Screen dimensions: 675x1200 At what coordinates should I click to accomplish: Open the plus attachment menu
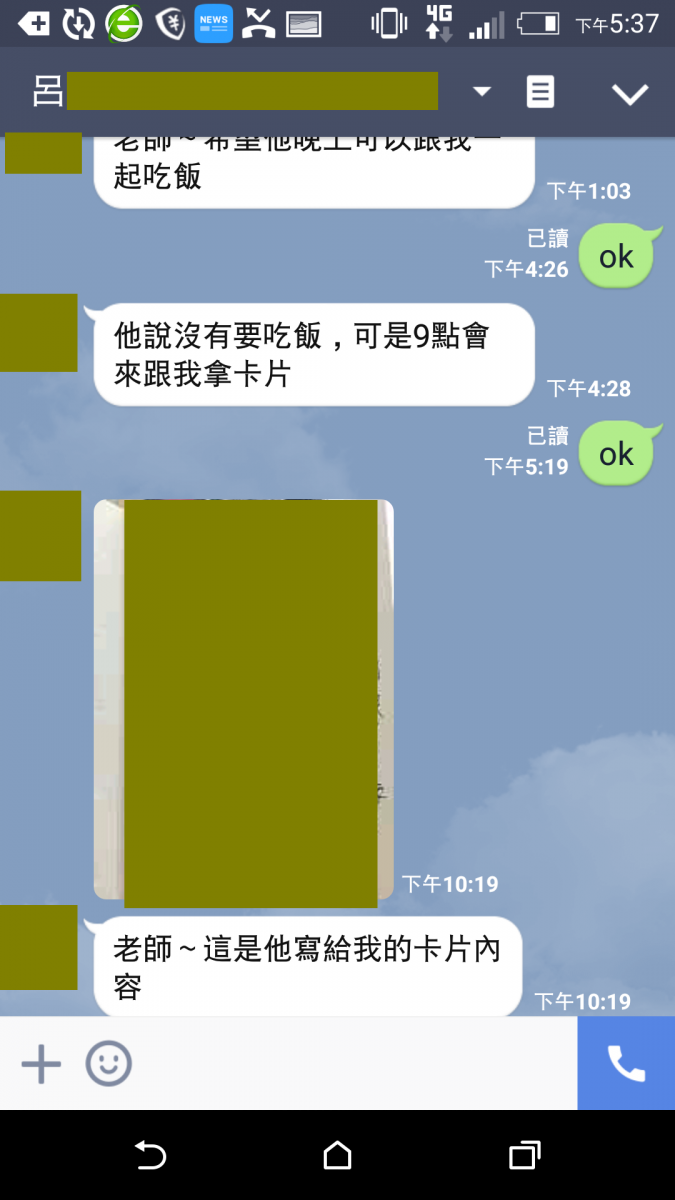(x=41, y=1064)
